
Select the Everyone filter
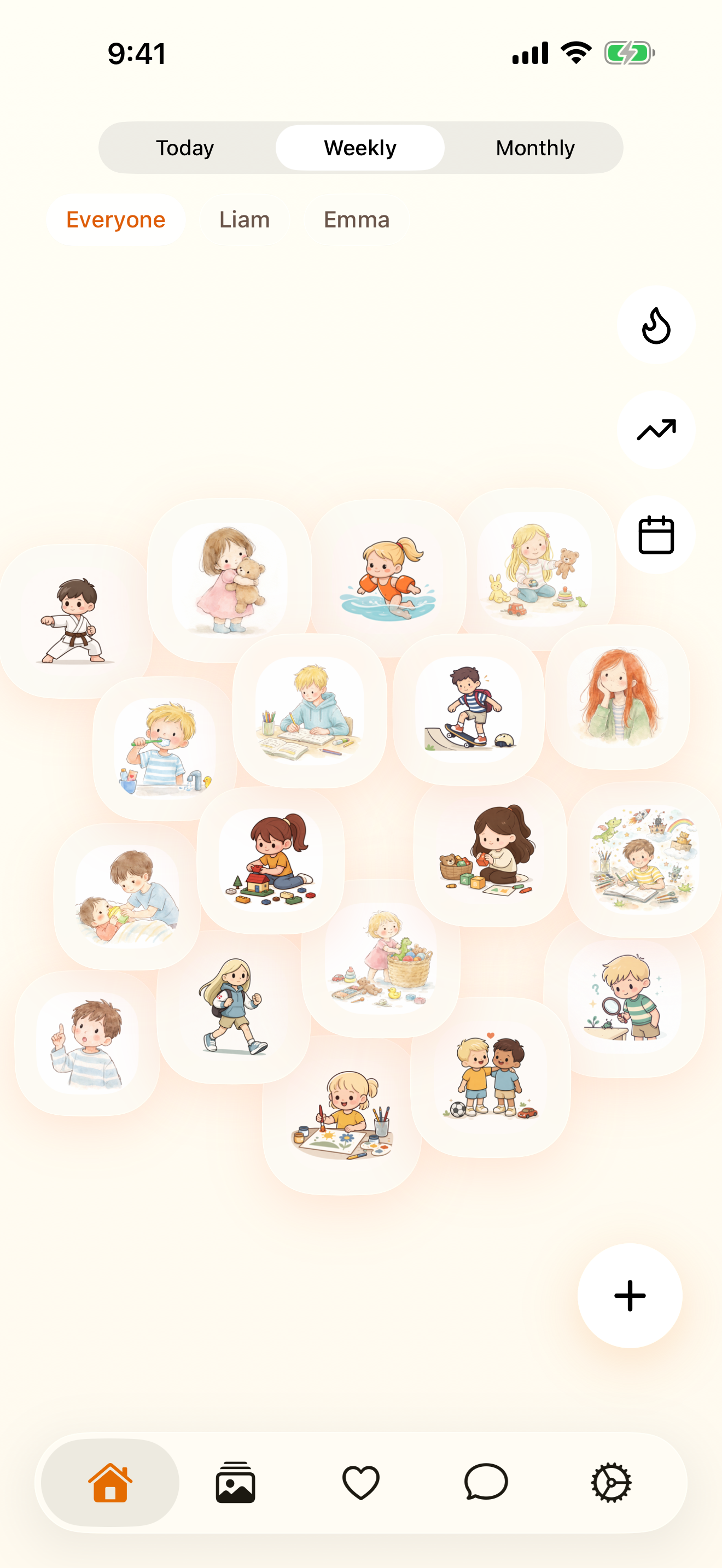tap(115, 220)
